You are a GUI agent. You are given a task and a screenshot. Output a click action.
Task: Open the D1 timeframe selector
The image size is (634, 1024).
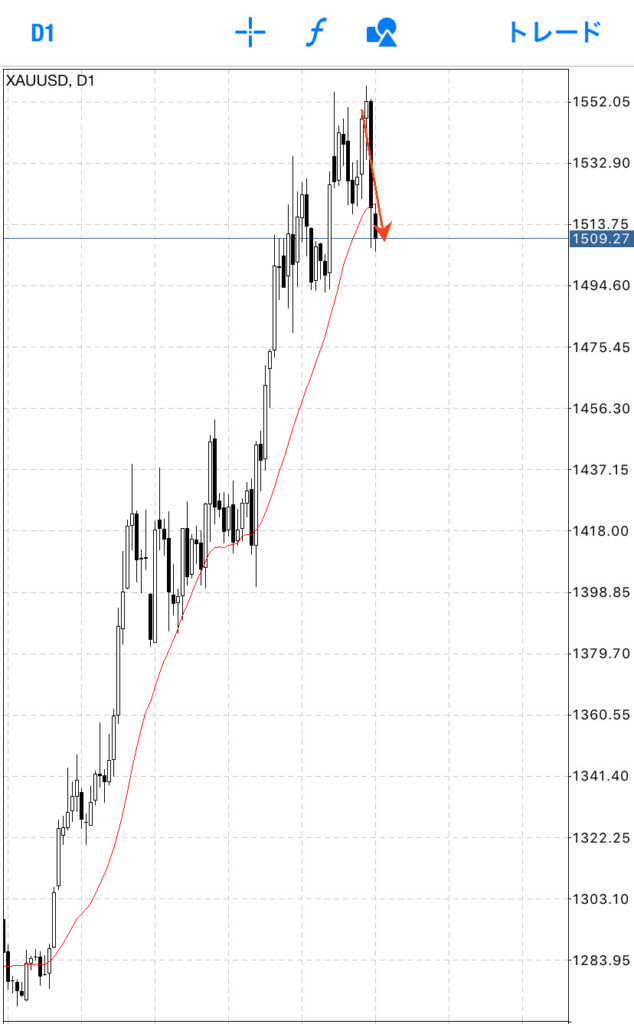41,33
